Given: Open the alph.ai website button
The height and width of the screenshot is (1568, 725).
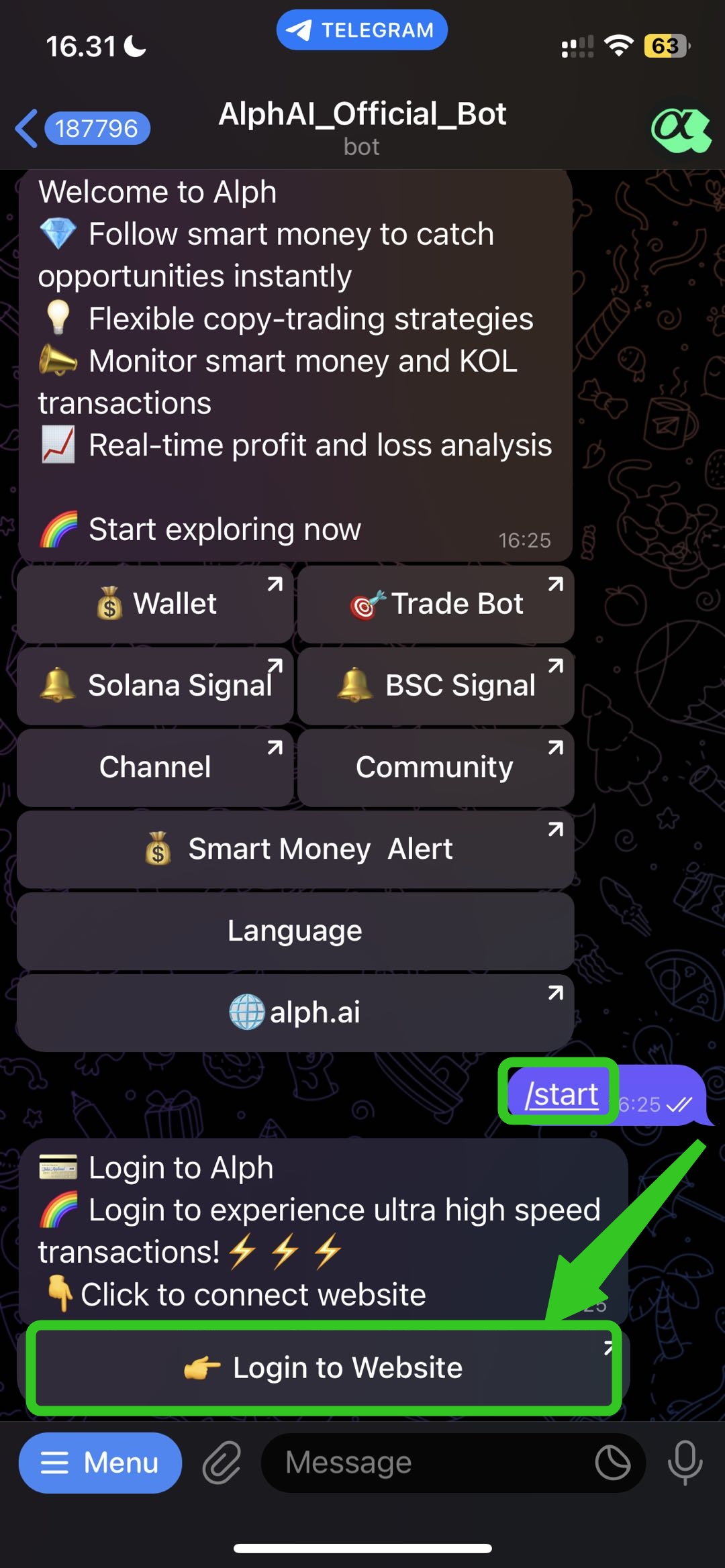Looking at the screenshot, I should pos(295,1012).
